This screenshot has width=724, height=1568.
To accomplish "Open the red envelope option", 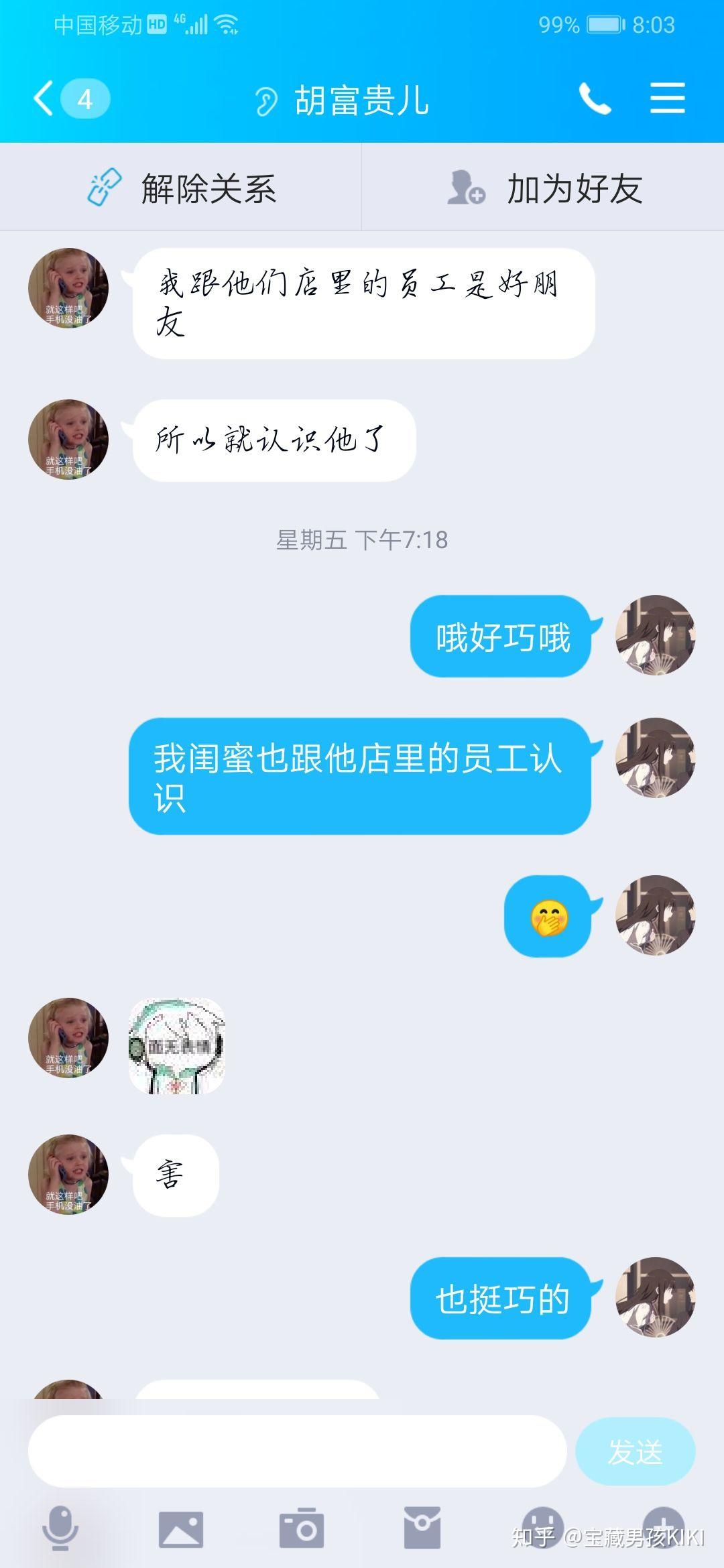I will tap(422, 1528).
